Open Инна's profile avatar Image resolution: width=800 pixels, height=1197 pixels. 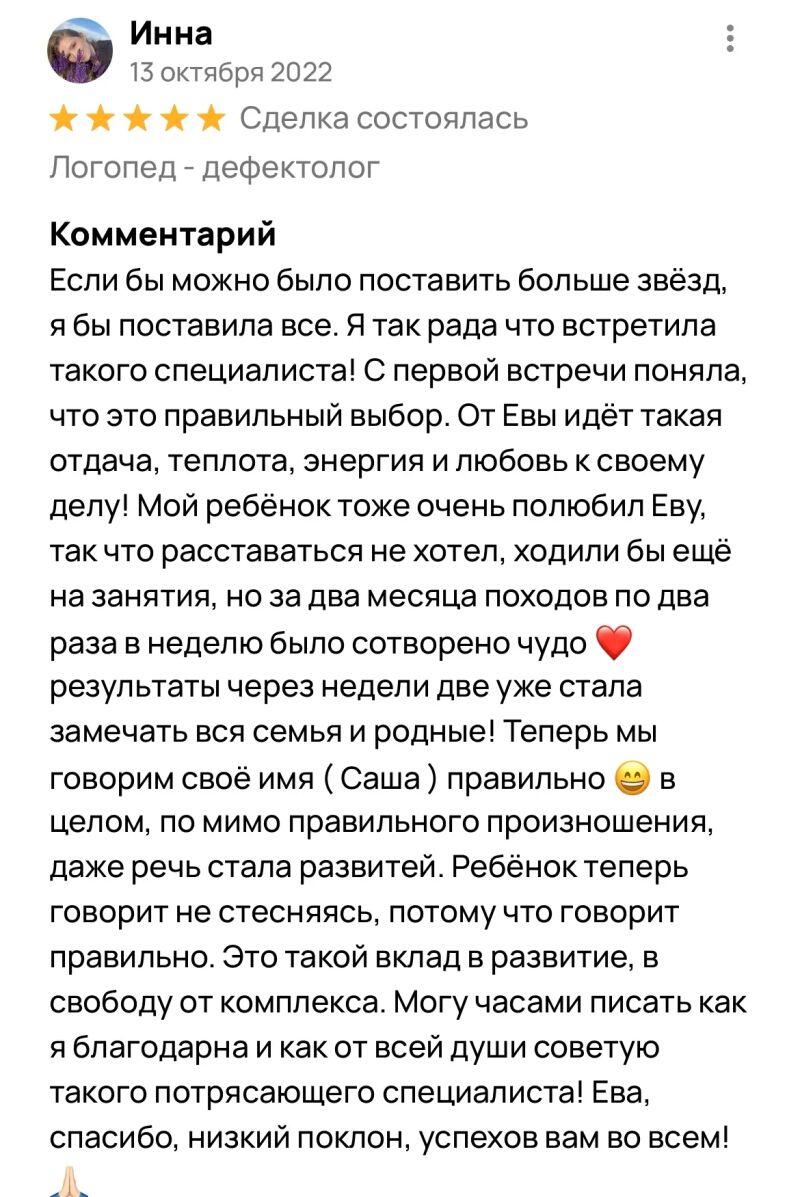coord(80,51)
